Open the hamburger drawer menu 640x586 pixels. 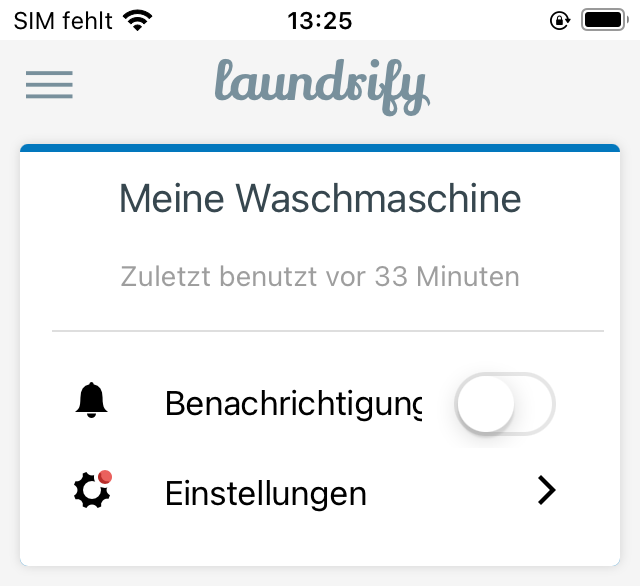tap(49, 85)
